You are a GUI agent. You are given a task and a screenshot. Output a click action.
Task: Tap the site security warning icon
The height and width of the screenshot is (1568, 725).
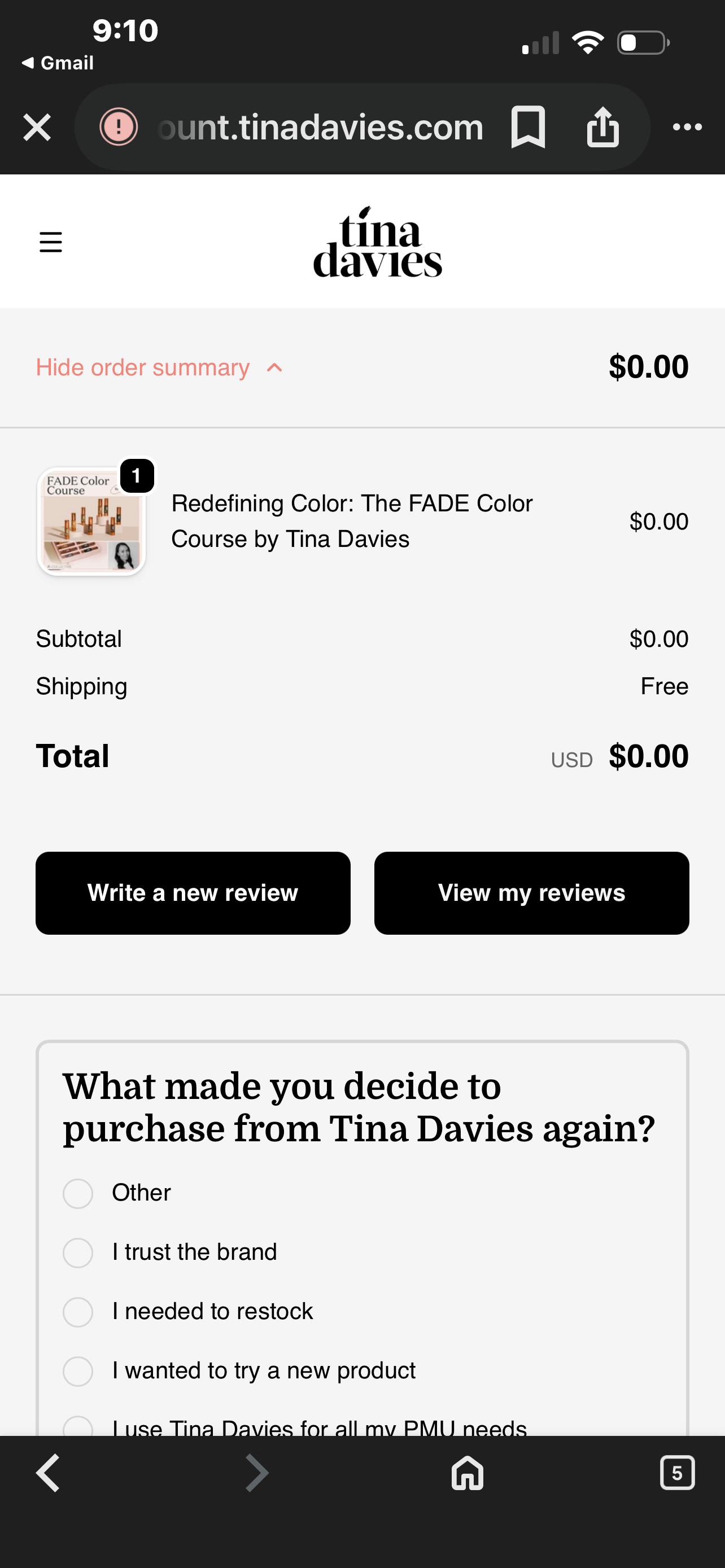tap(119, 126)
